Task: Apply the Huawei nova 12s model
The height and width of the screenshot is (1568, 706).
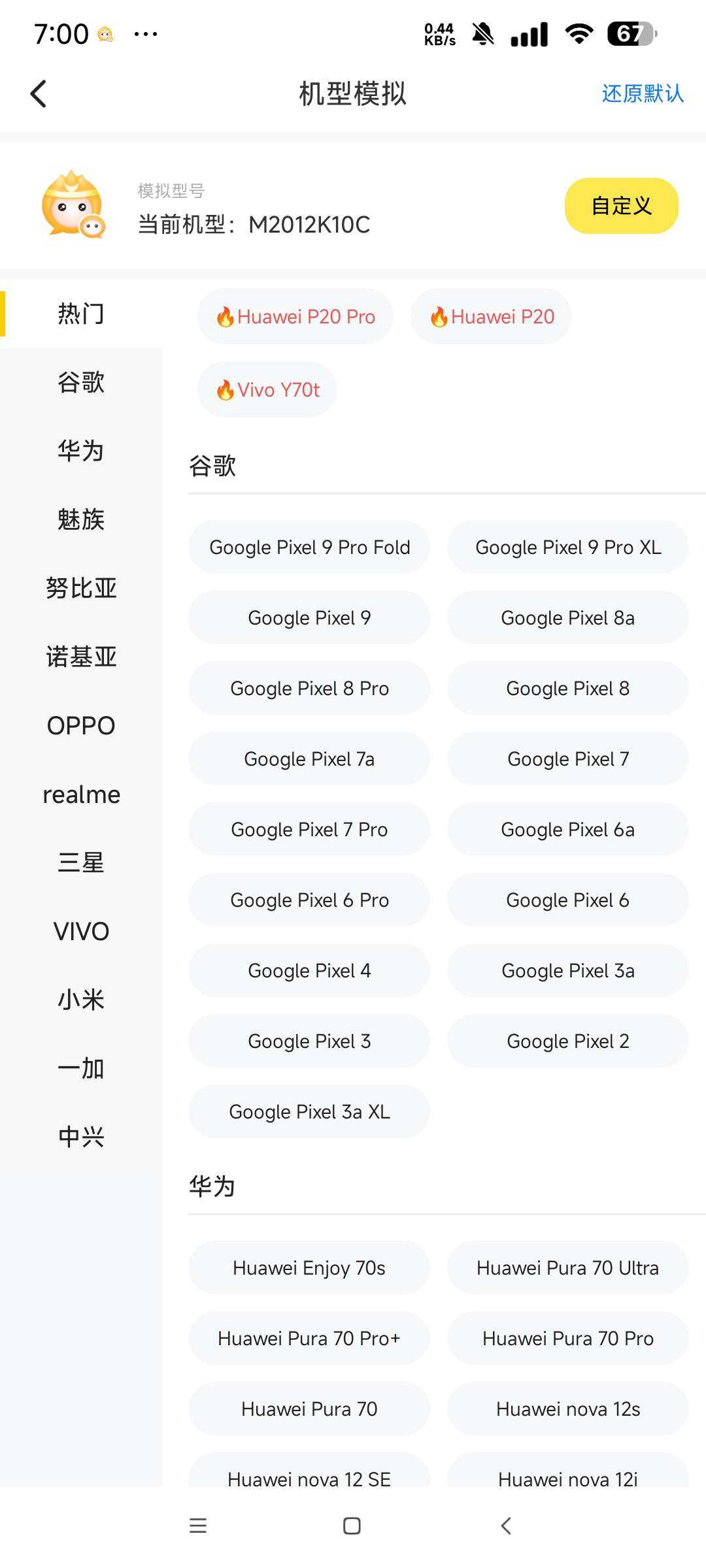Action: pos(567,1409)
